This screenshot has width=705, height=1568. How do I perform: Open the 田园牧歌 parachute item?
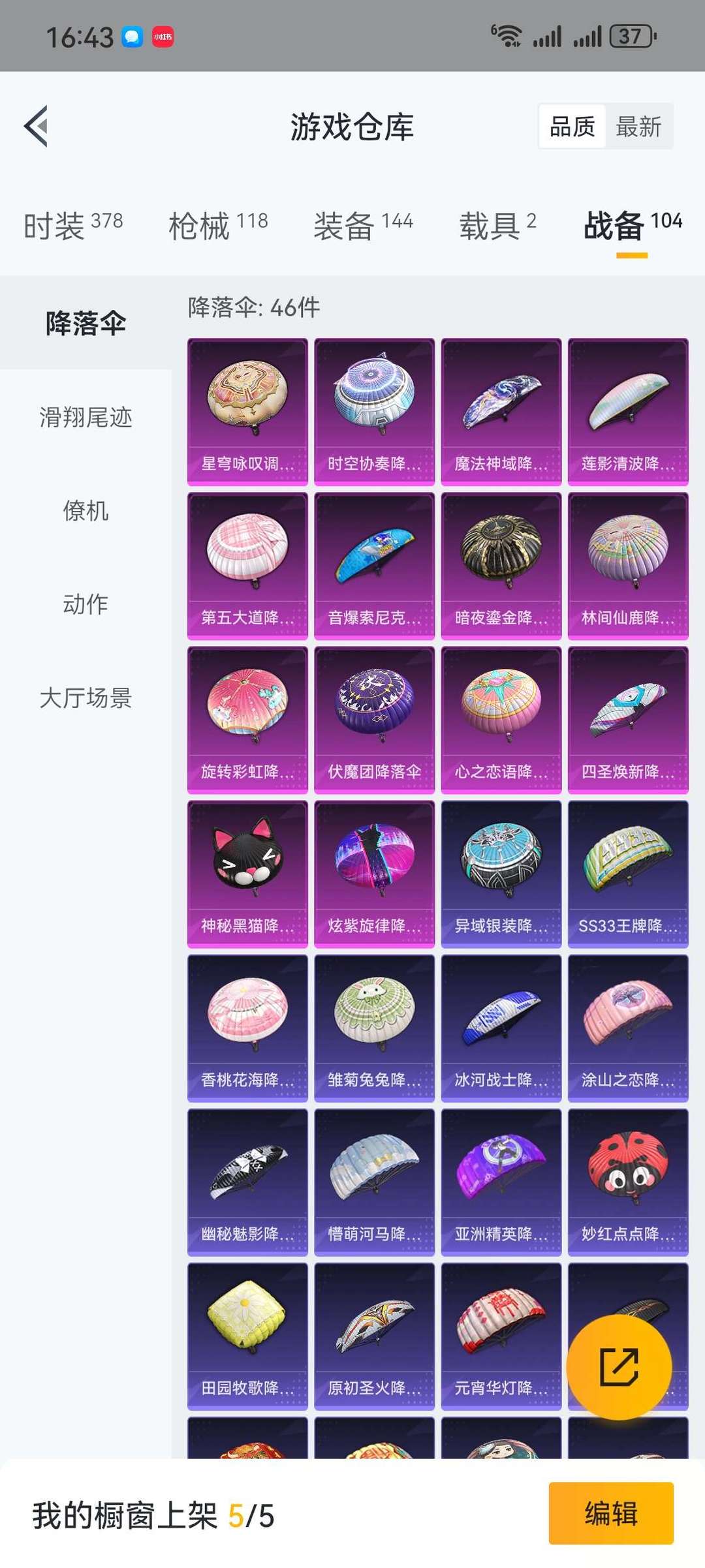point(247,1336)
